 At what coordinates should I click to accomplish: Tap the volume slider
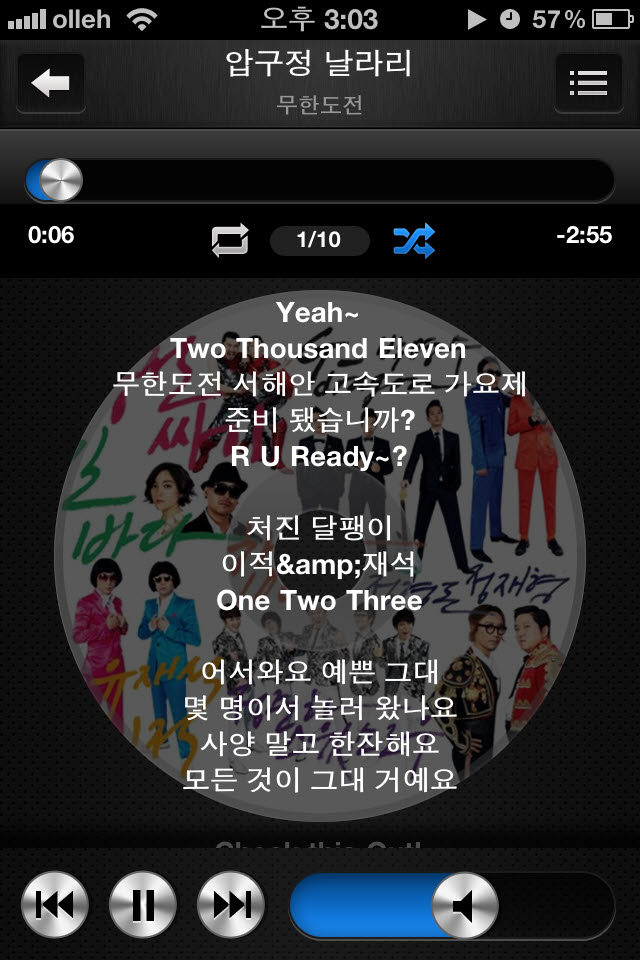click(450, 905)
